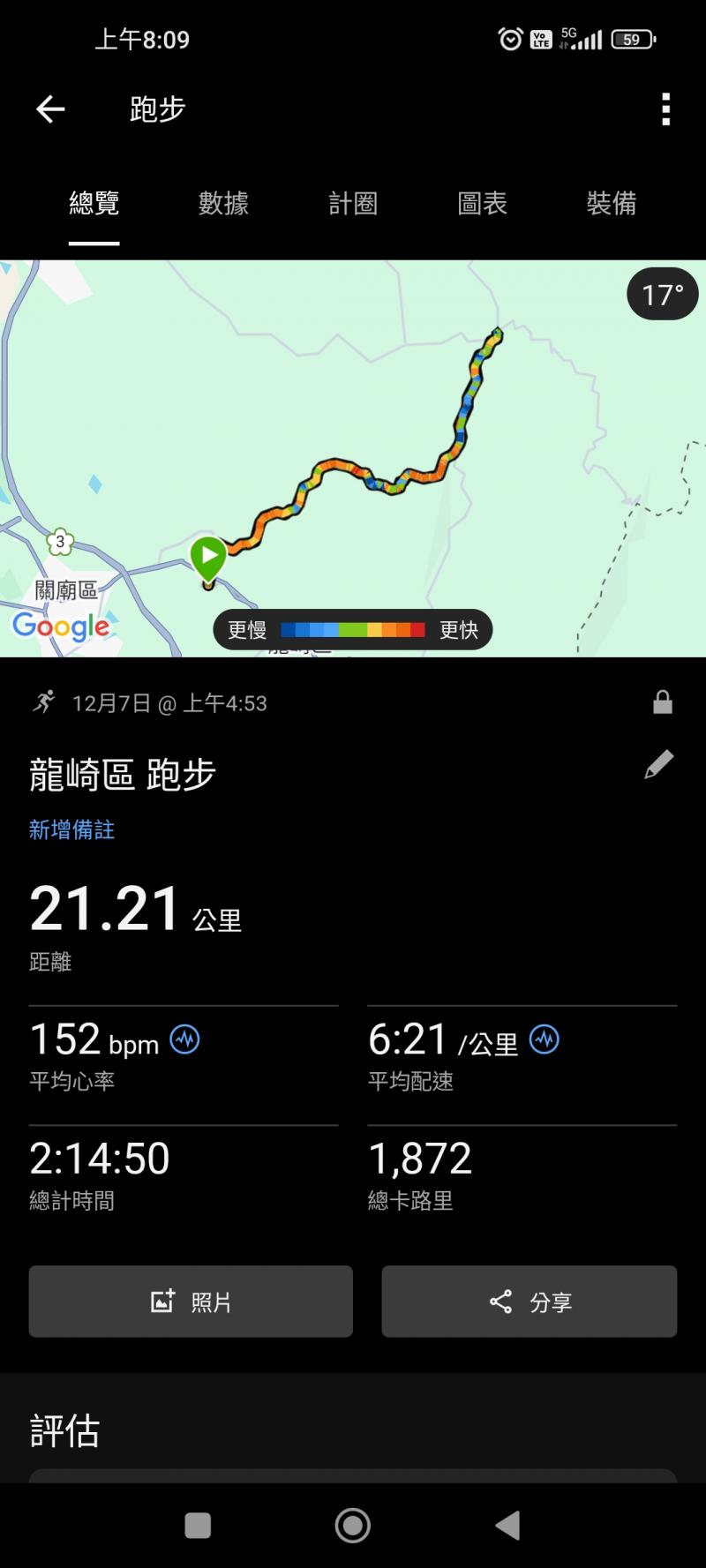Tap 新增備註 to add a note
Screen dimensions: 706x1568
(71, 829)
